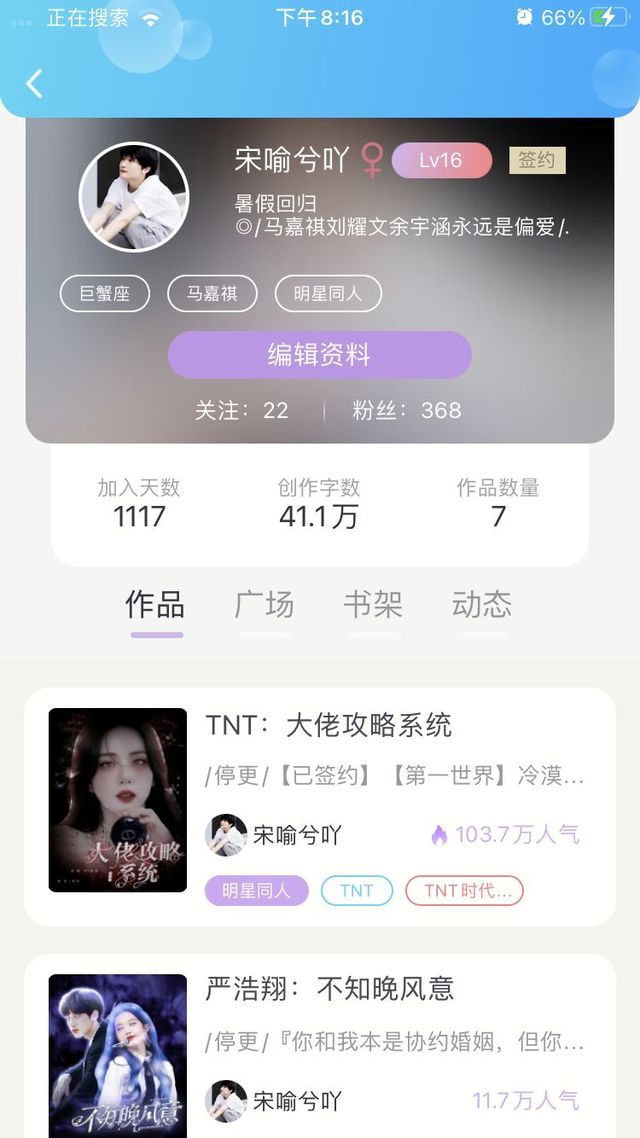Switch to the 广场 tab
Image resolution: width=640 pixels, height=1138 pixels.
[265, 605]
